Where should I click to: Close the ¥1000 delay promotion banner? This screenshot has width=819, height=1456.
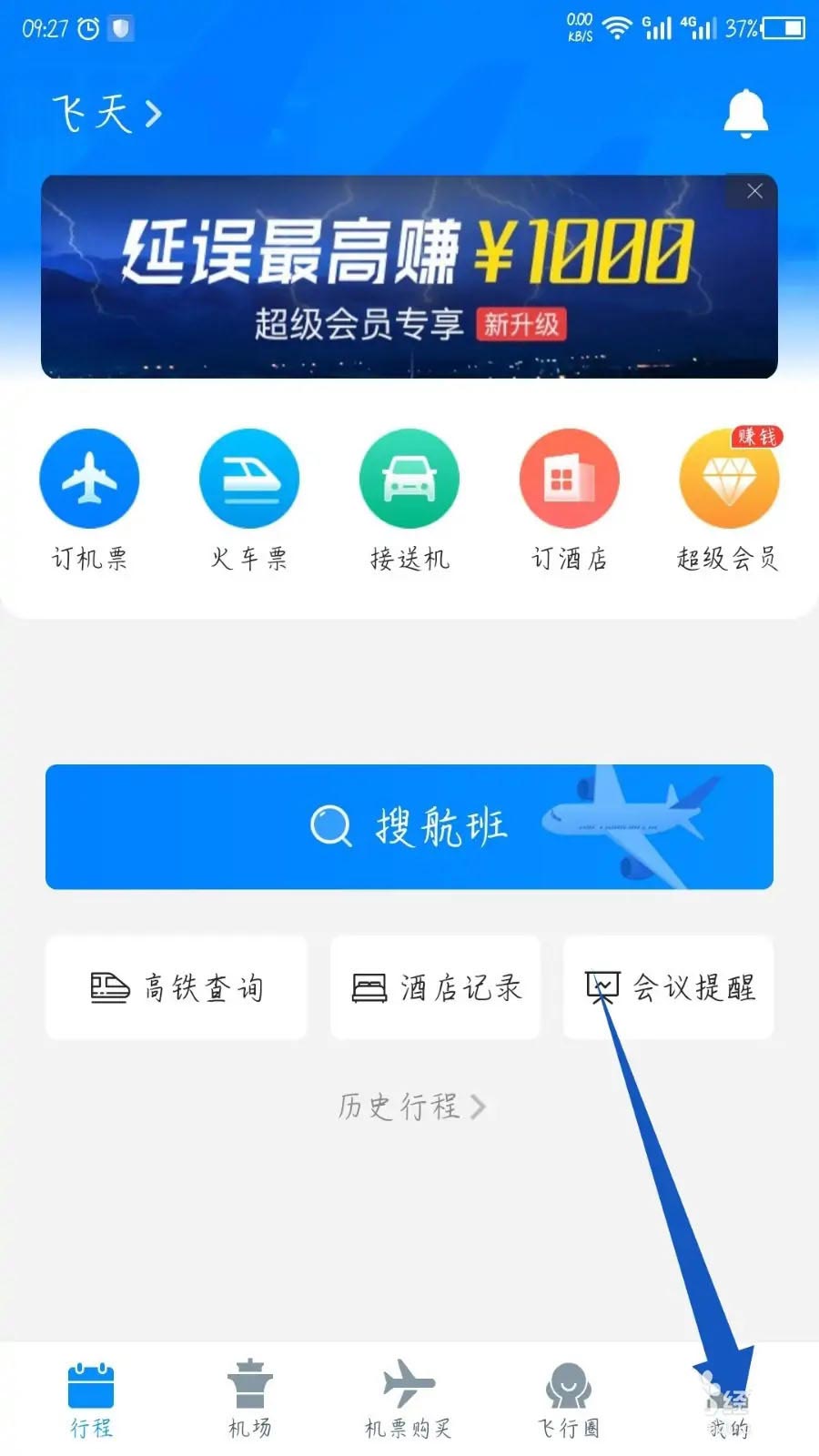point(755,192)
